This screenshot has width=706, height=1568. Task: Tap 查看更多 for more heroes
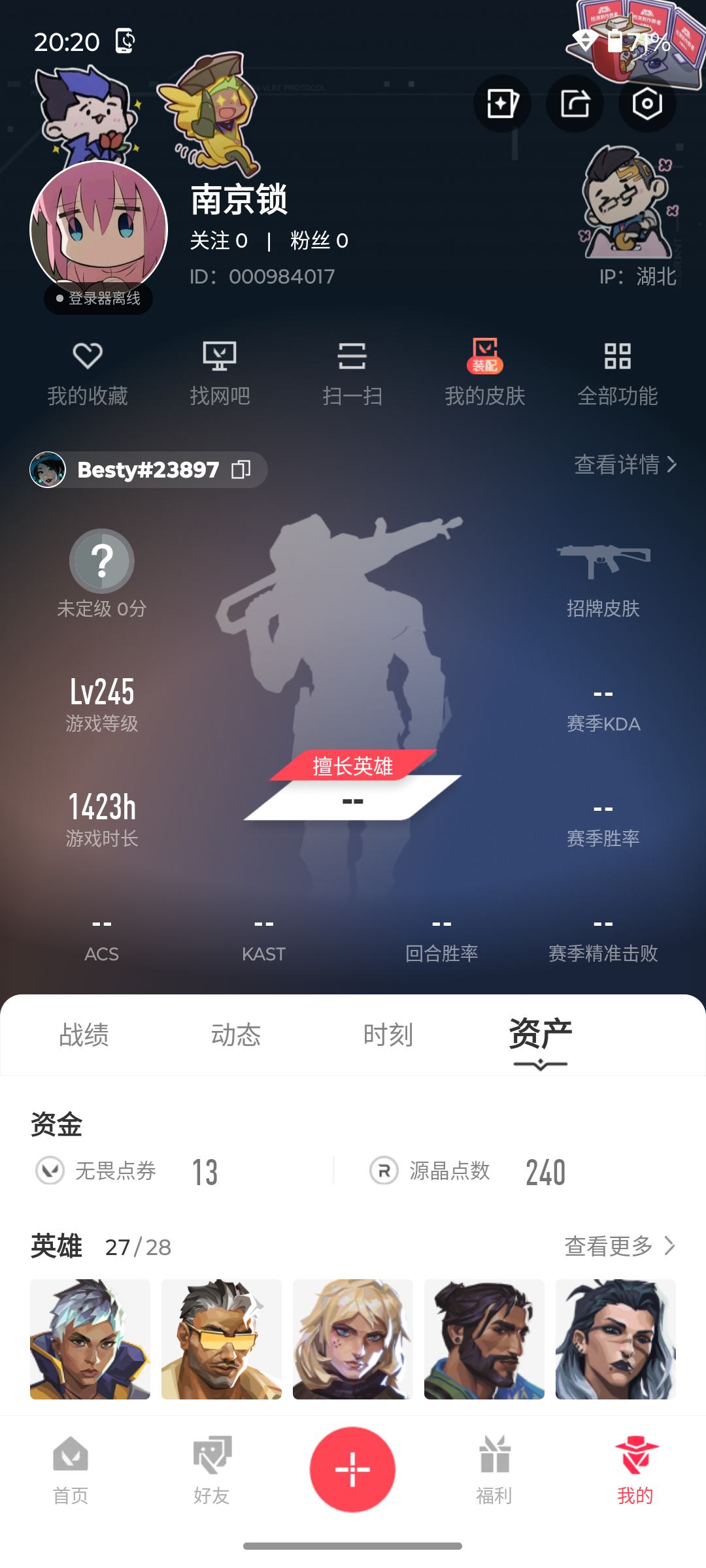coord(618,1246)
